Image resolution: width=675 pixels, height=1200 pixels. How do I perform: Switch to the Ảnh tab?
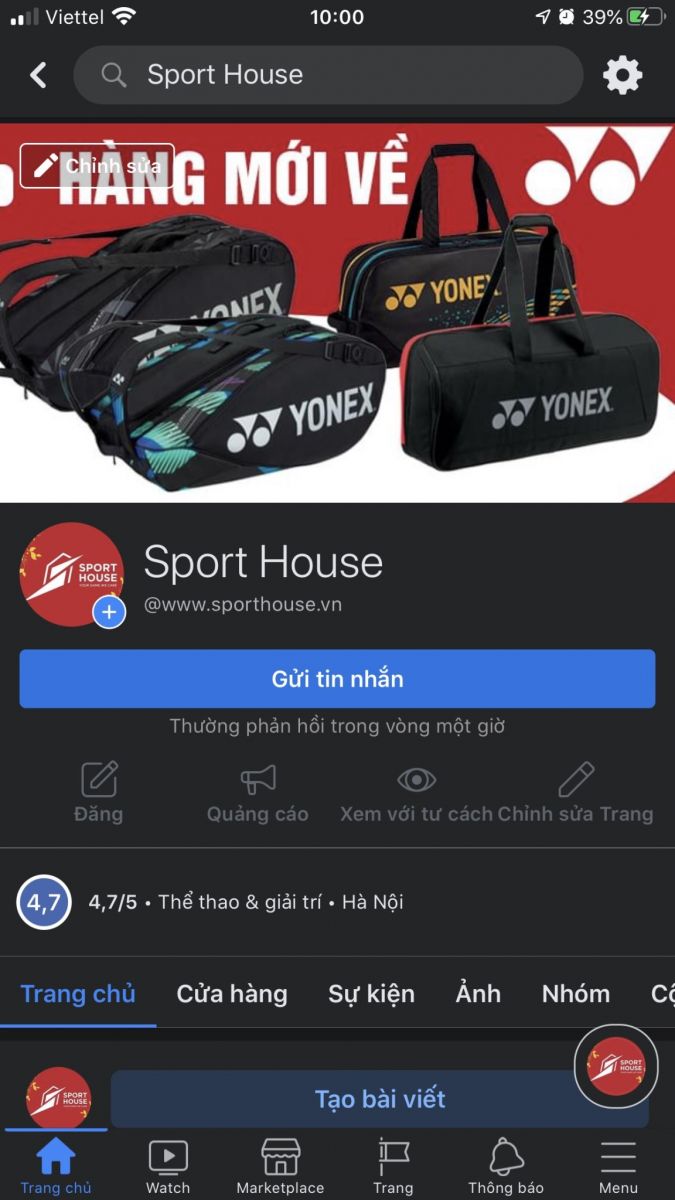(478, 994)
